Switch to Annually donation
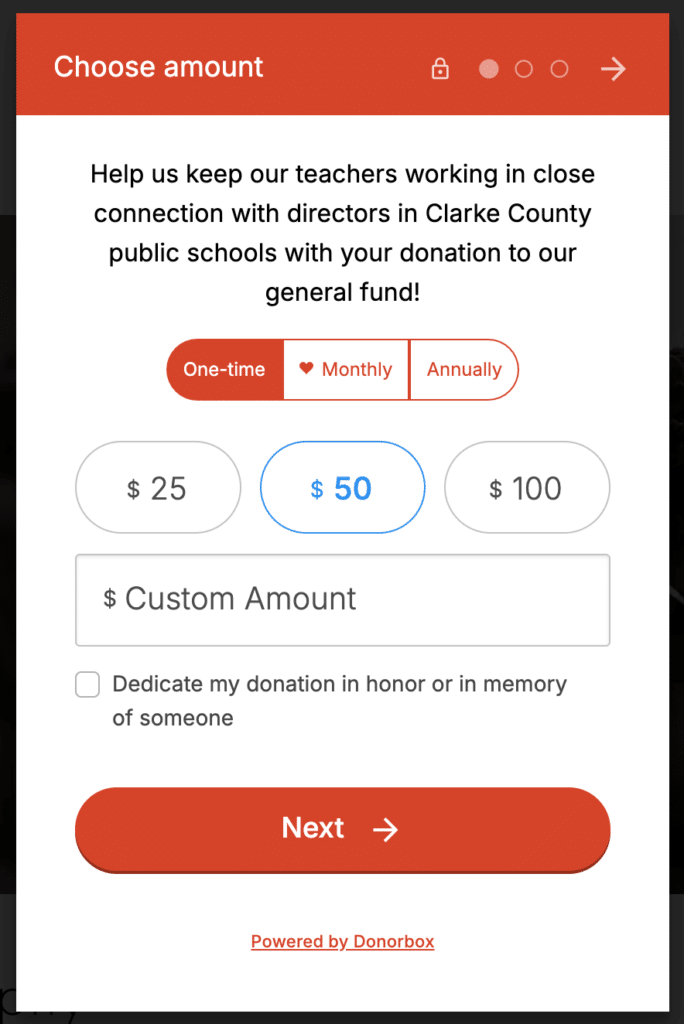684x1024 pixels. coord(463,369)
